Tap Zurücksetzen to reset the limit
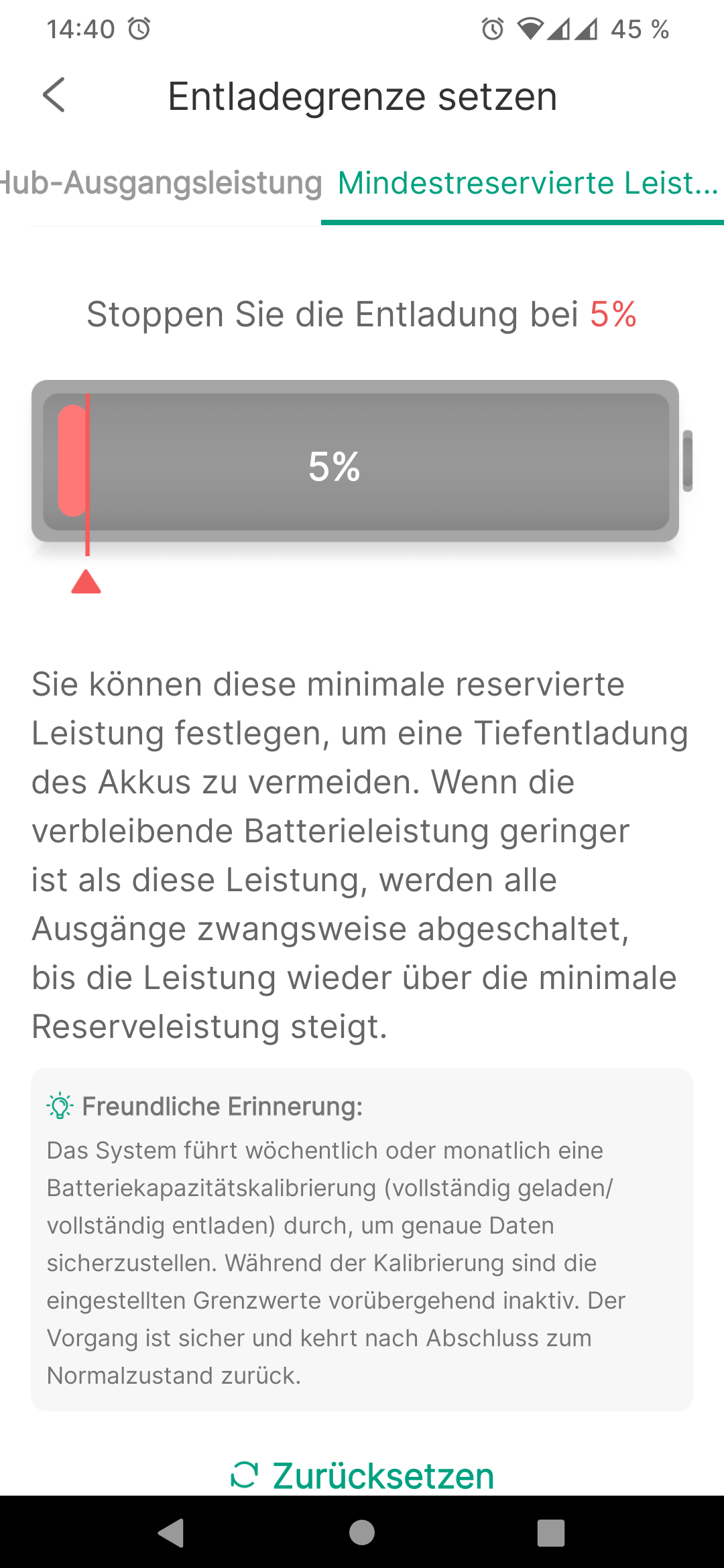 363,1476
